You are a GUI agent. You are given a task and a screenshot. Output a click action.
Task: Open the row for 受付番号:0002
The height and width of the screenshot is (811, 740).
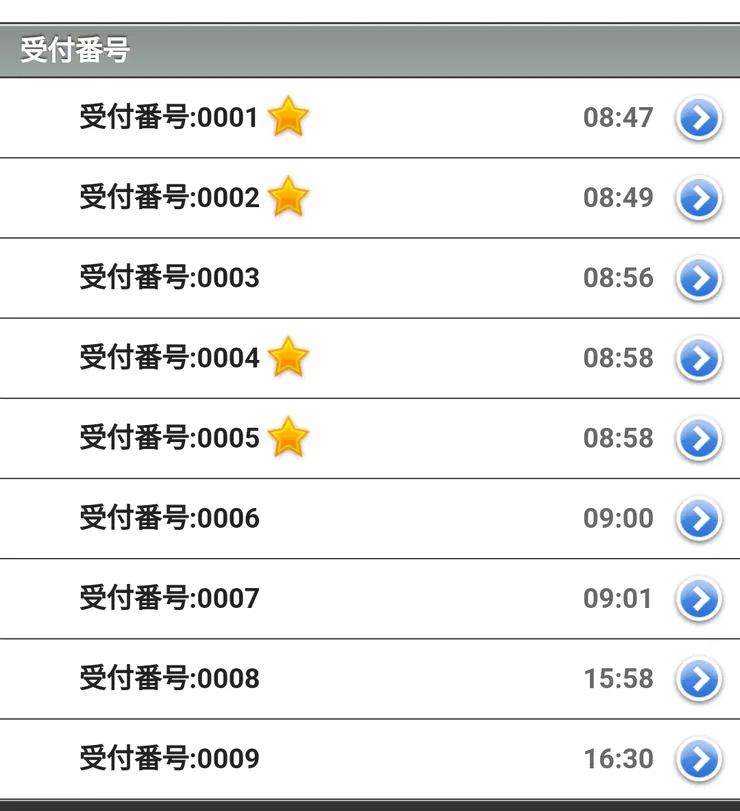coord(699,199)
